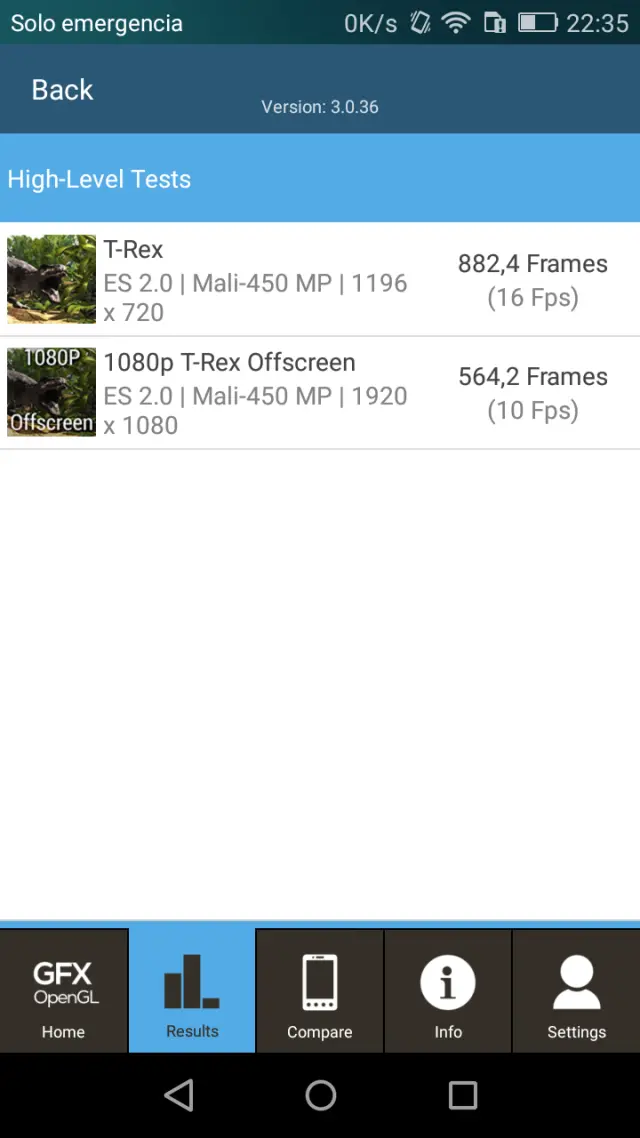Open the T-Rex test result
Screen dimensions: 640x1138
pos(320,280)
